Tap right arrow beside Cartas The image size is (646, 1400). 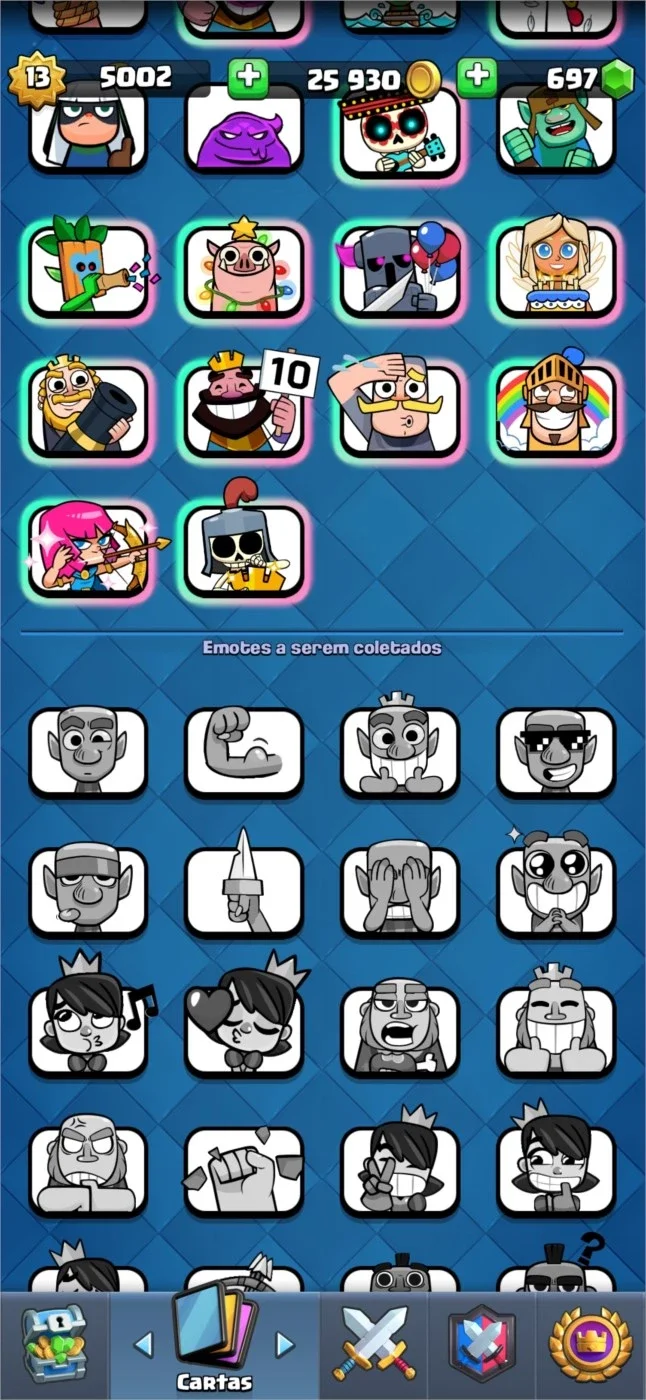tap(285, 1343)
